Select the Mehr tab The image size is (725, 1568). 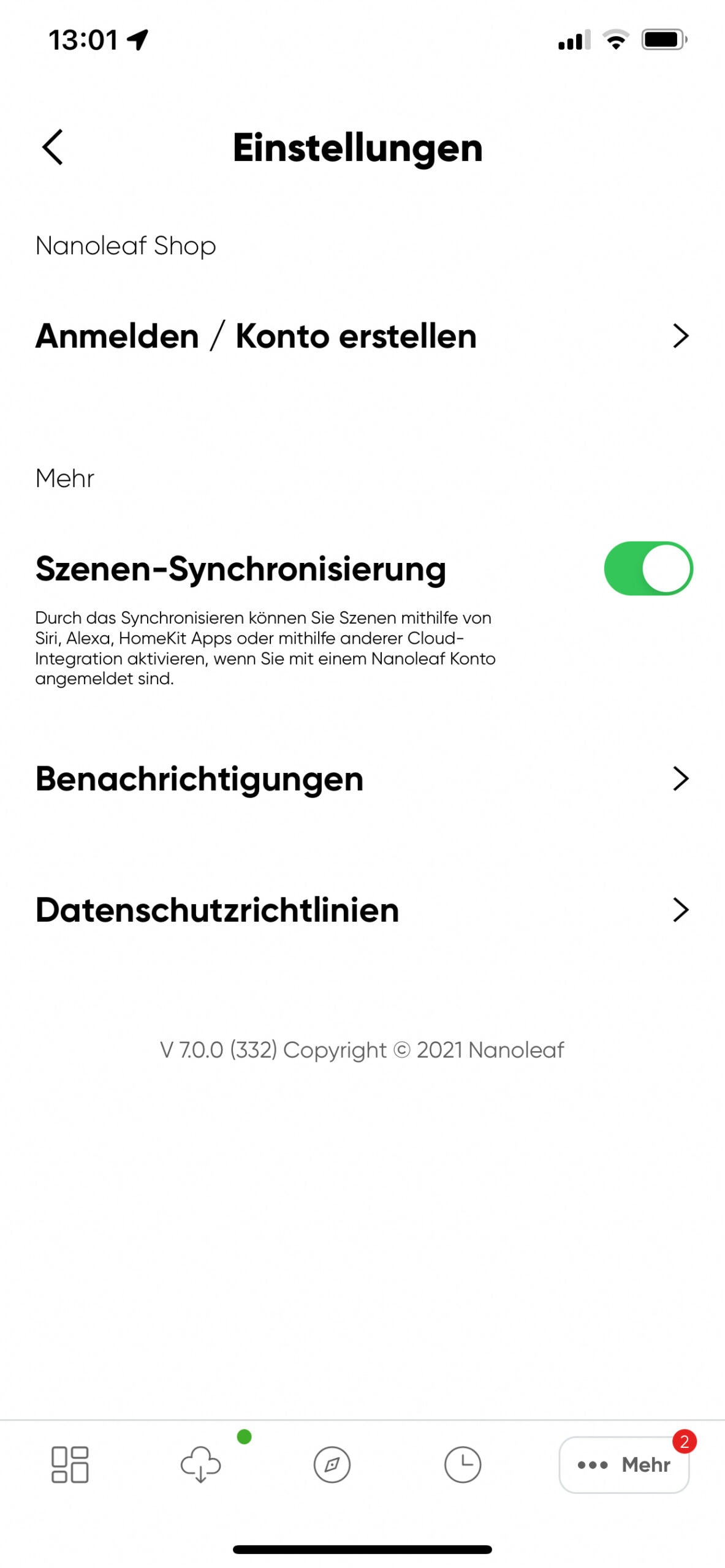coord(624,1464)
